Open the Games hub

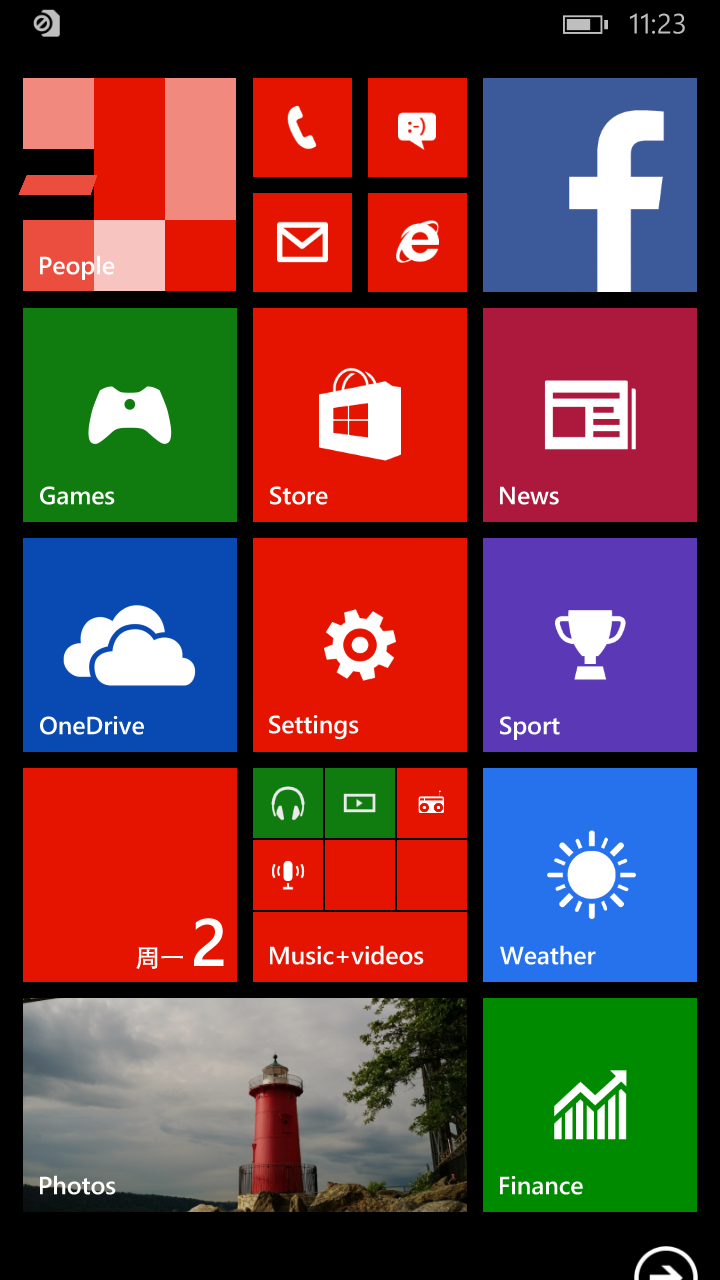pyautogui.click(x=130, y=415)
